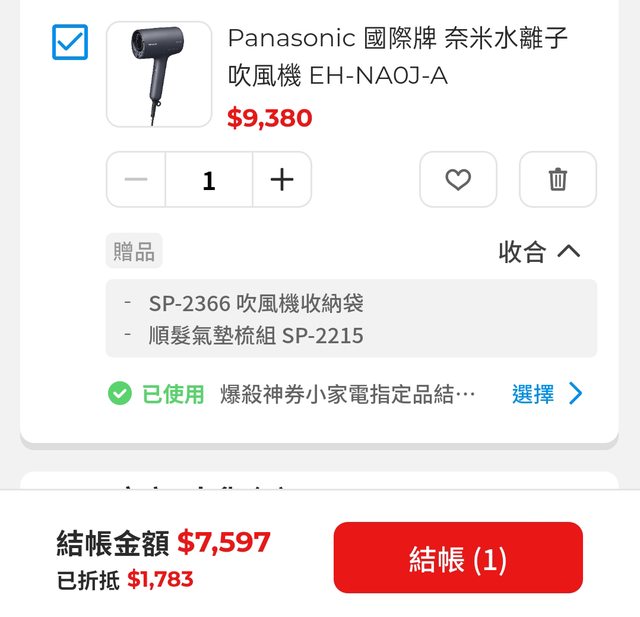The image size is (640, 617).
Task: Decrease the hair dryer quantity
Action: [137, 180]
